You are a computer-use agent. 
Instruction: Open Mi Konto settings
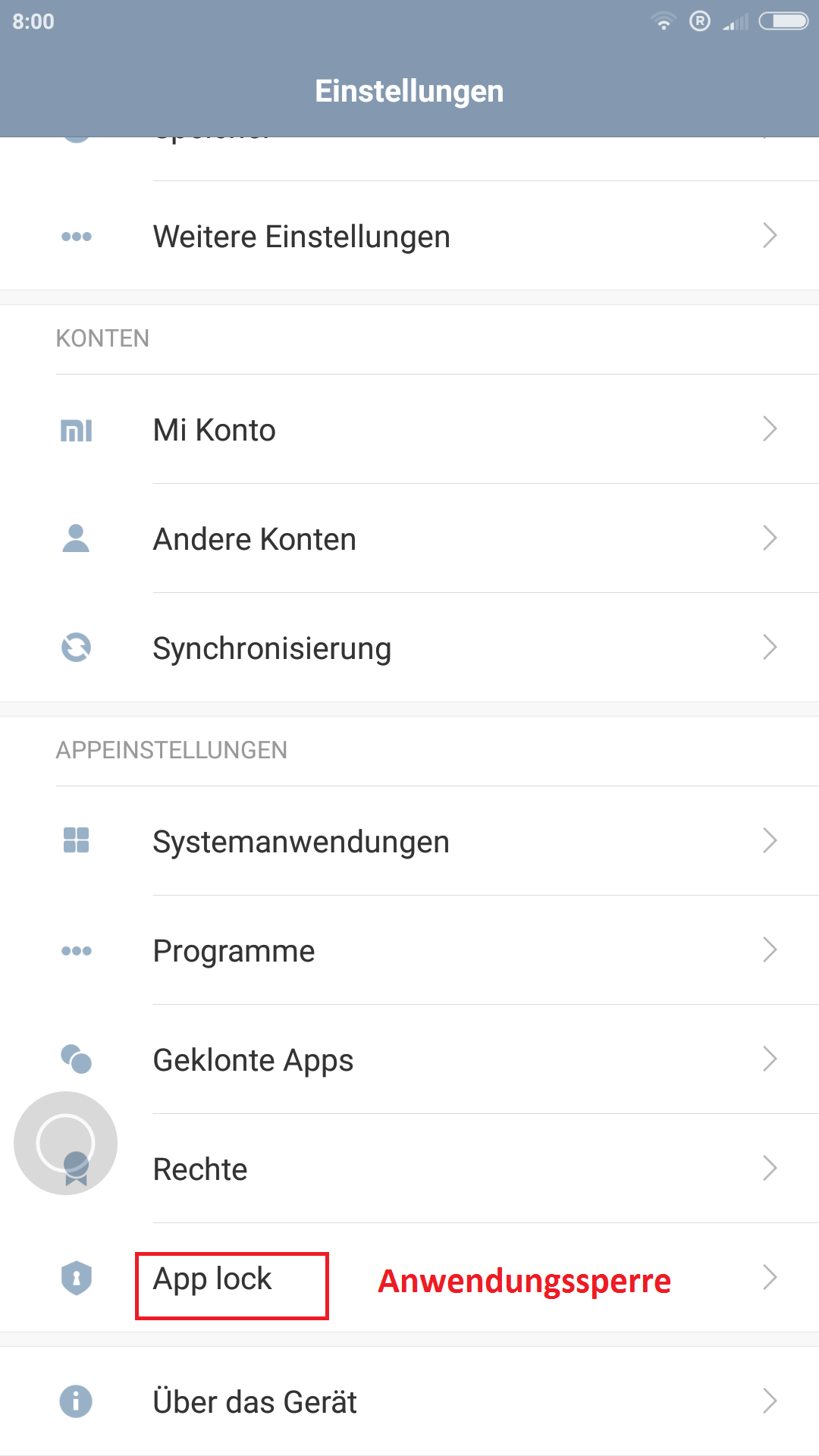(409, 429)
